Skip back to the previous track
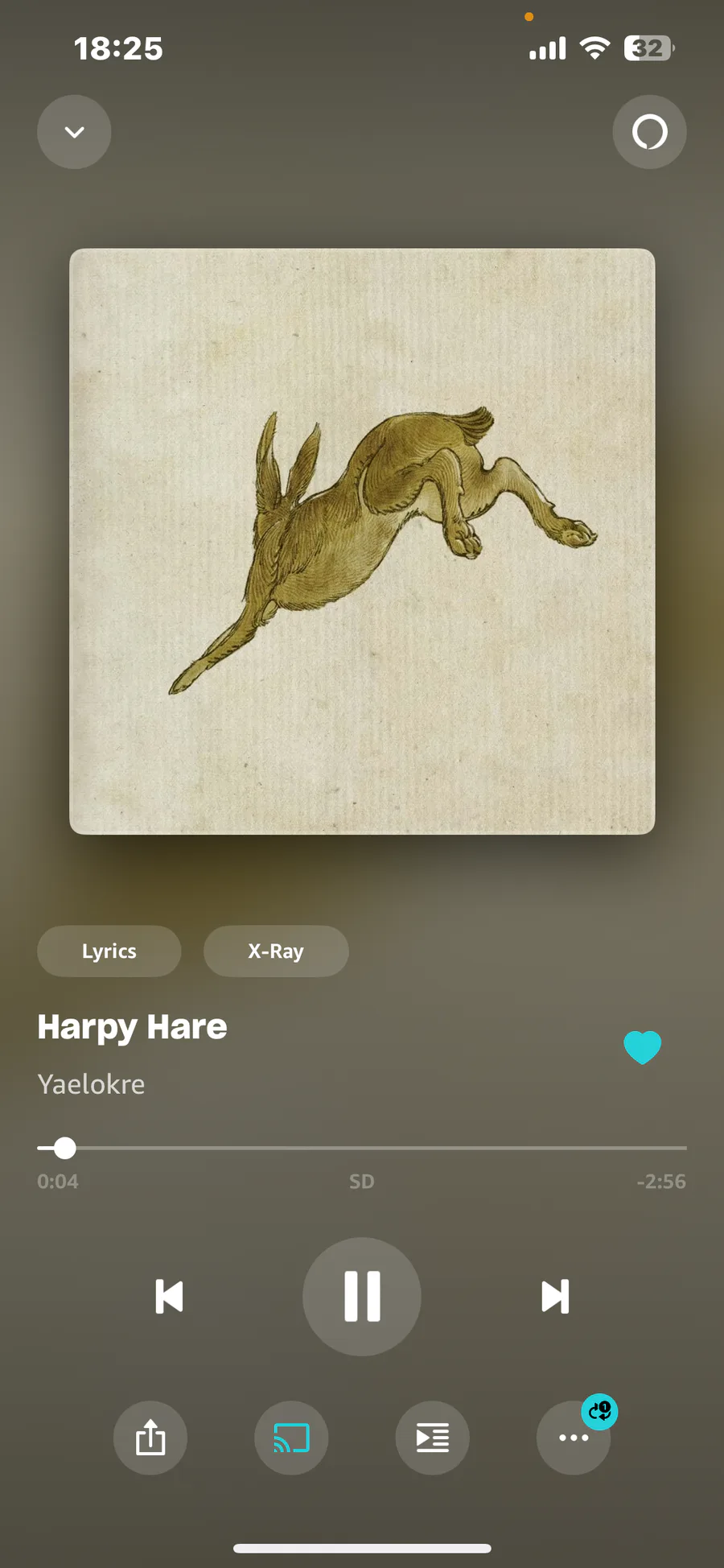 pos(169,1296)
